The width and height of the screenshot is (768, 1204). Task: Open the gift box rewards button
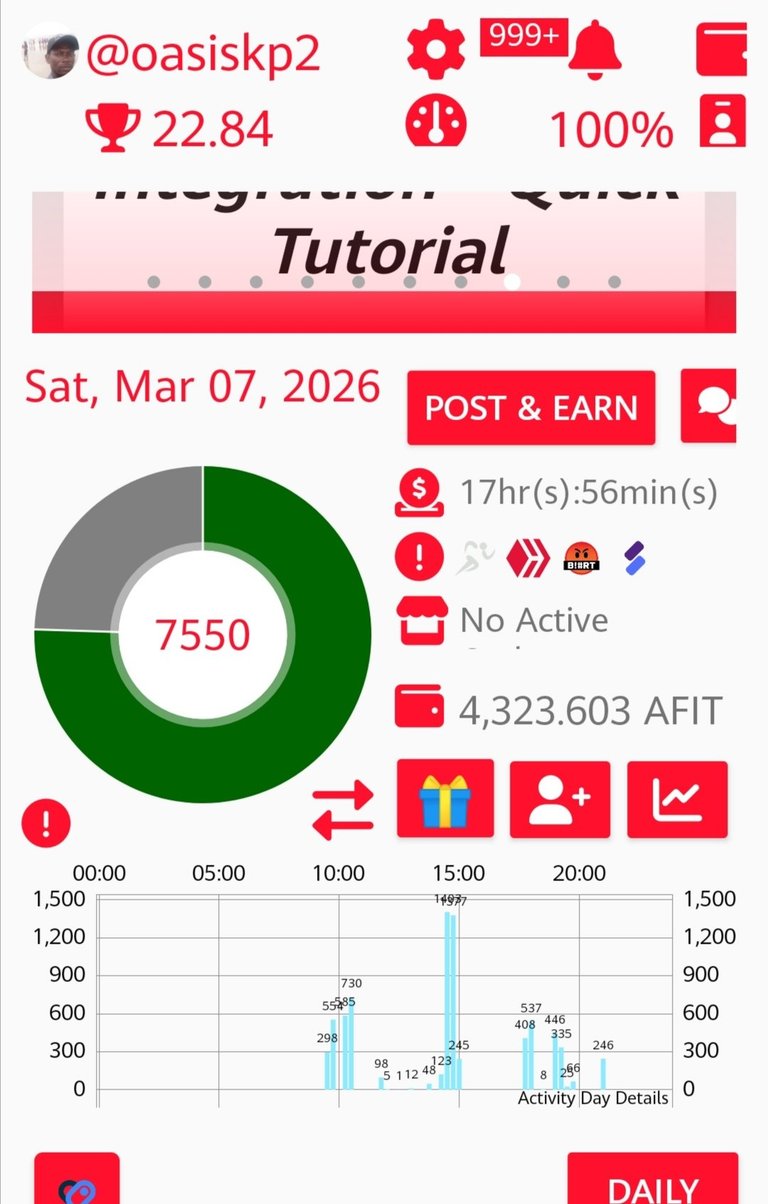pyautogui.click(x=445, y=799)
